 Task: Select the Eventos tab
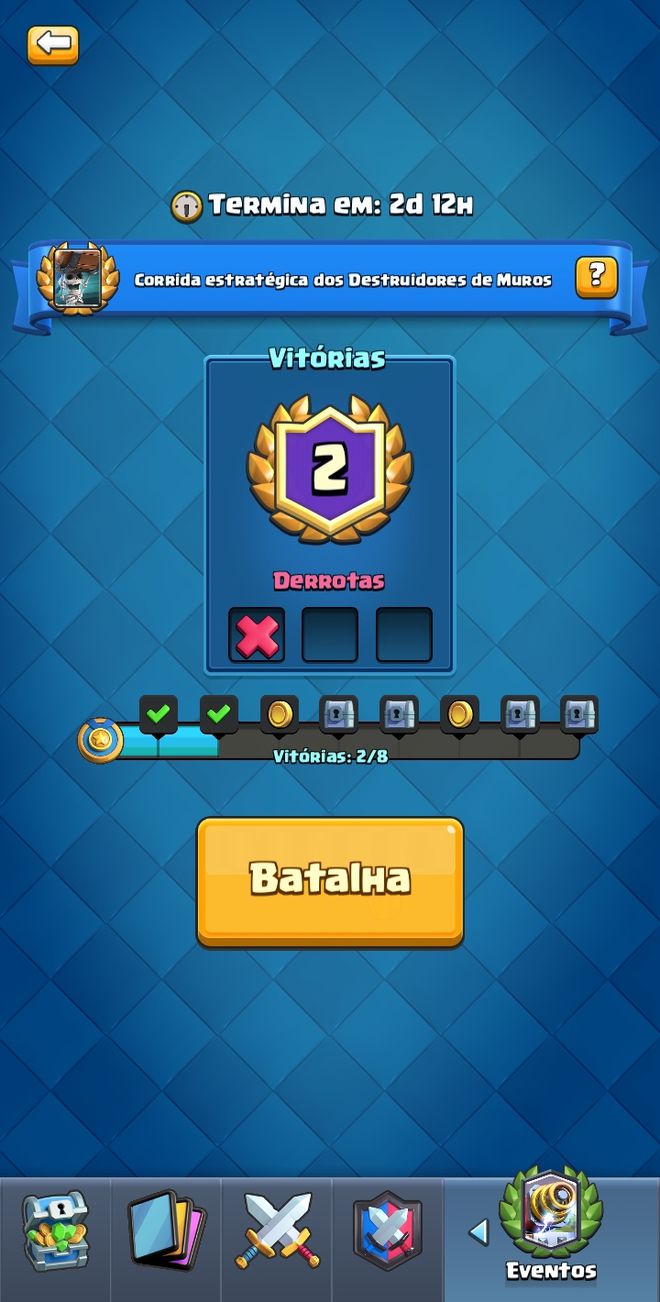point(551,1226)
